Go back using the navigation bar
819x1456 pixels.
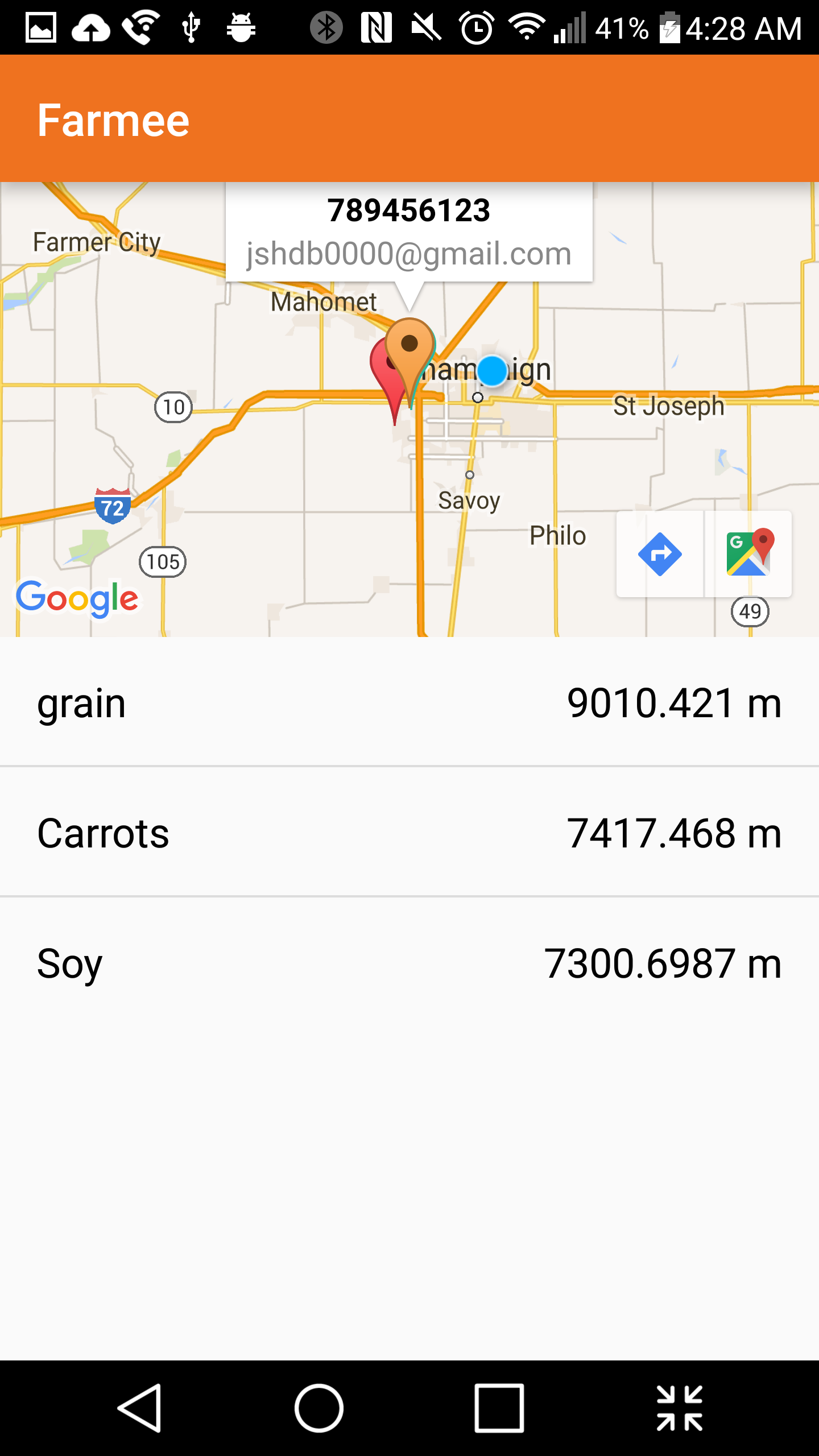[140, 1408]
